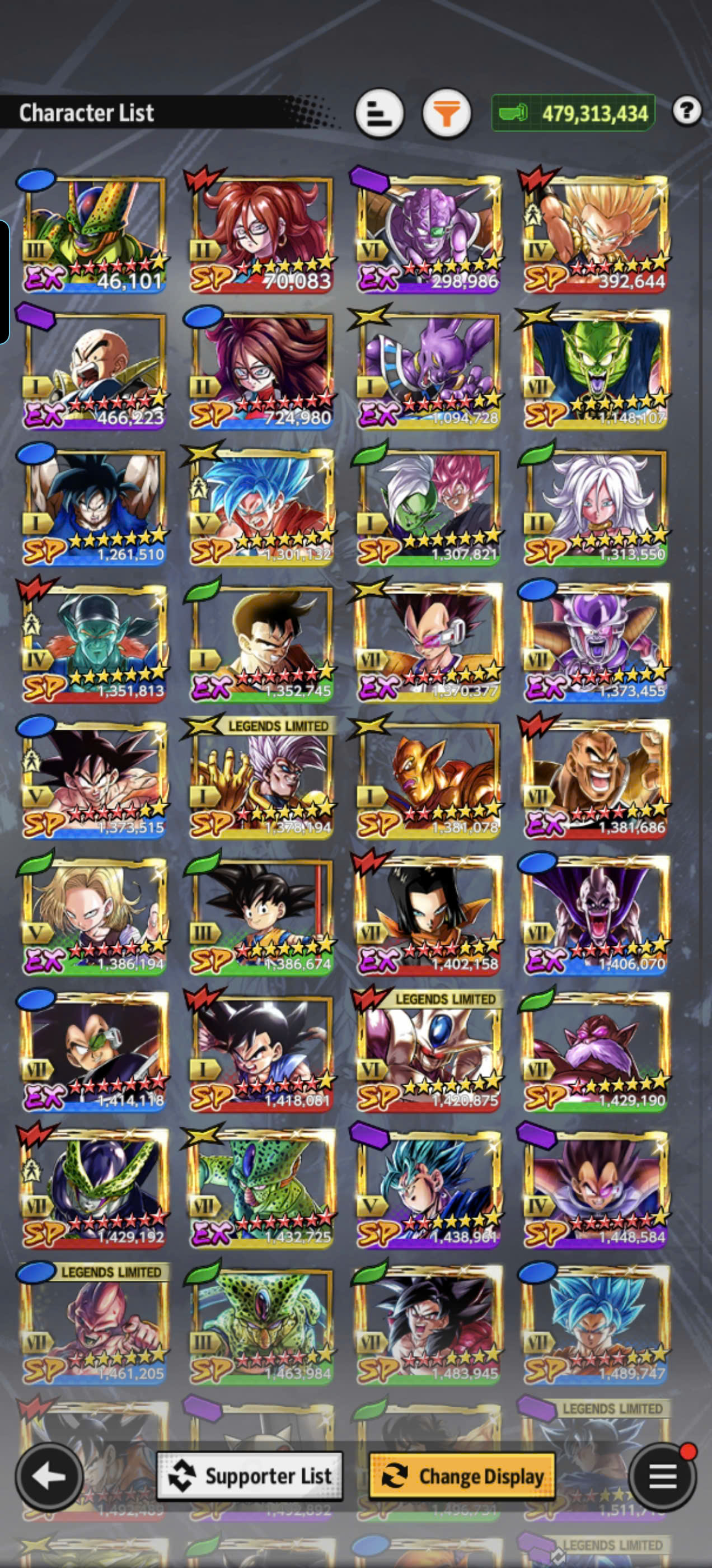The height and width of the screenshot is (1568, 712).
Task: Open the orange filter funnel
Action: tap(447, 113)
